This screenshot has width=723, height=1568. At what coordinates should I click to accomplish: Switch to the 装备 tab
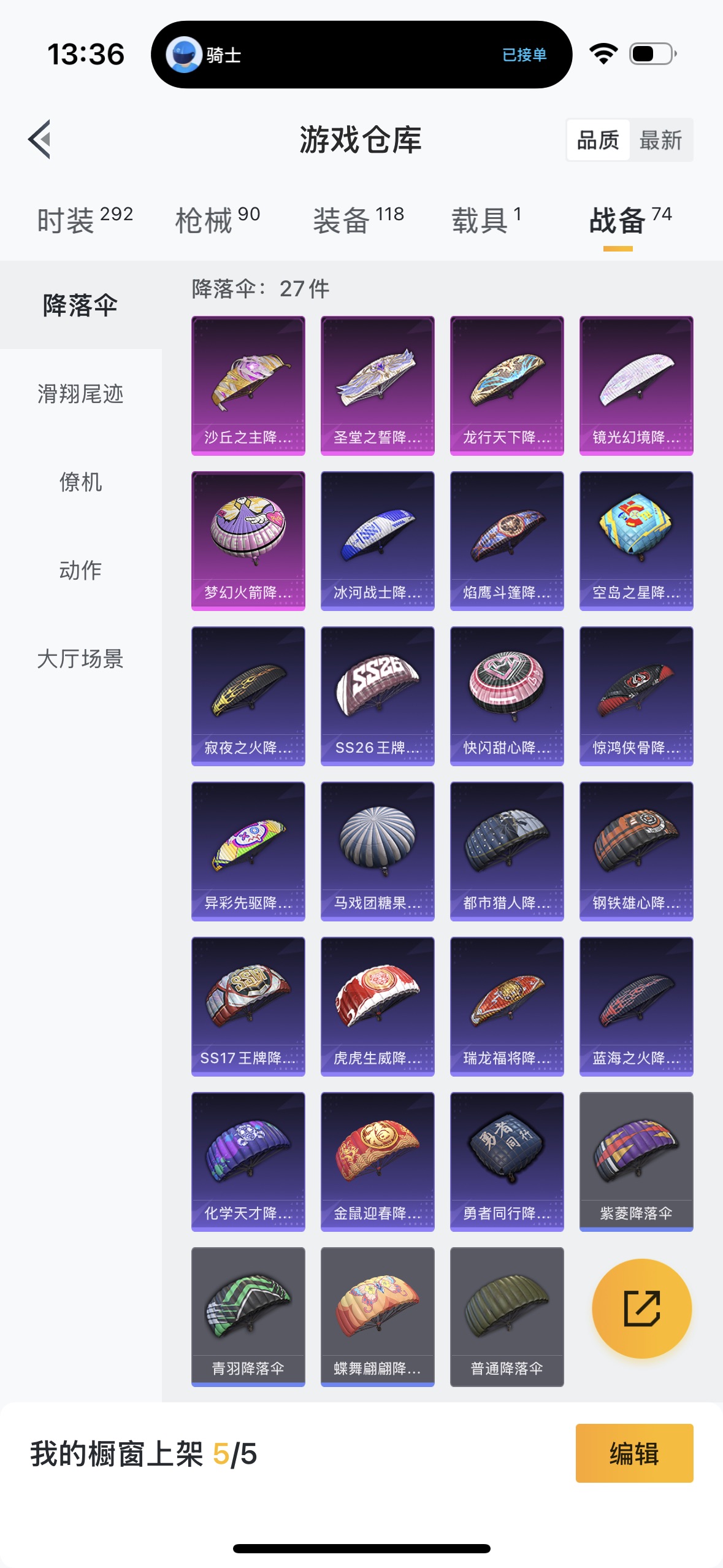pos(358,220)
